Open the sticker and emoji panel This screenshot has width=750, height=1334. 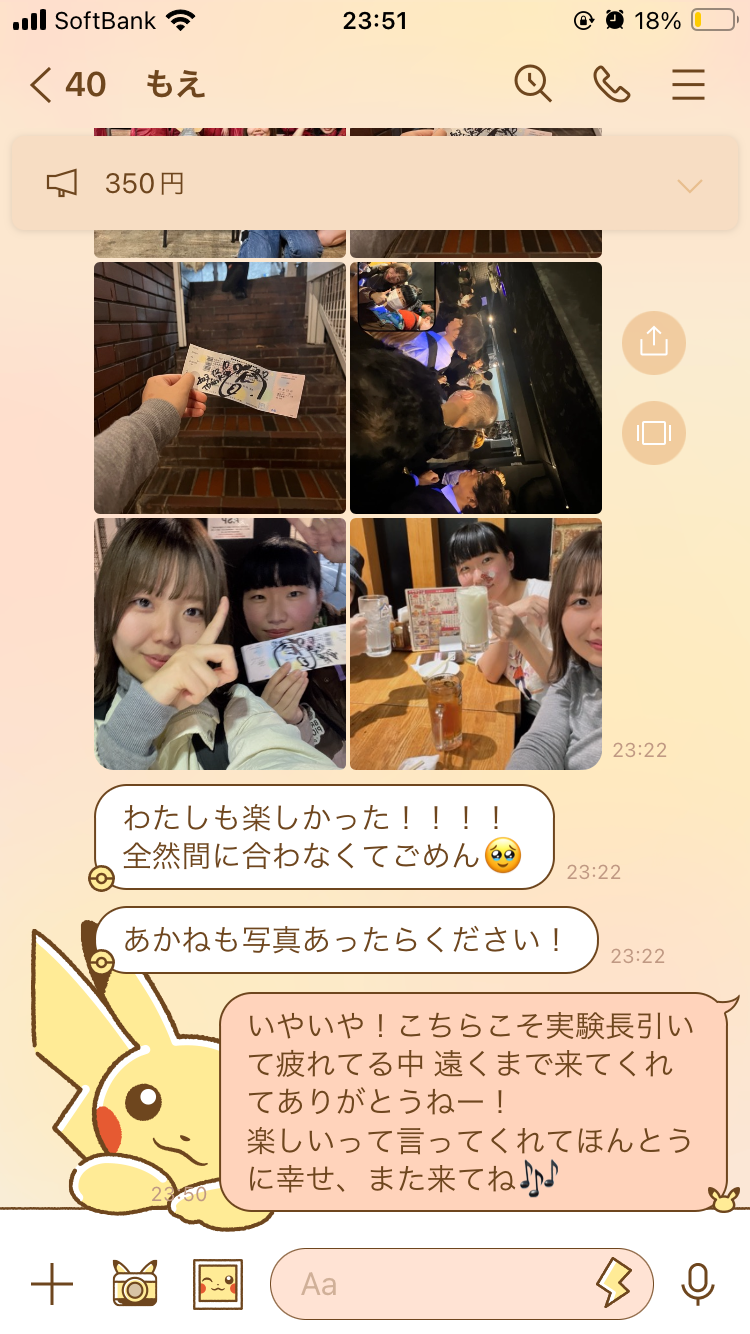(x=613, y=1284)
